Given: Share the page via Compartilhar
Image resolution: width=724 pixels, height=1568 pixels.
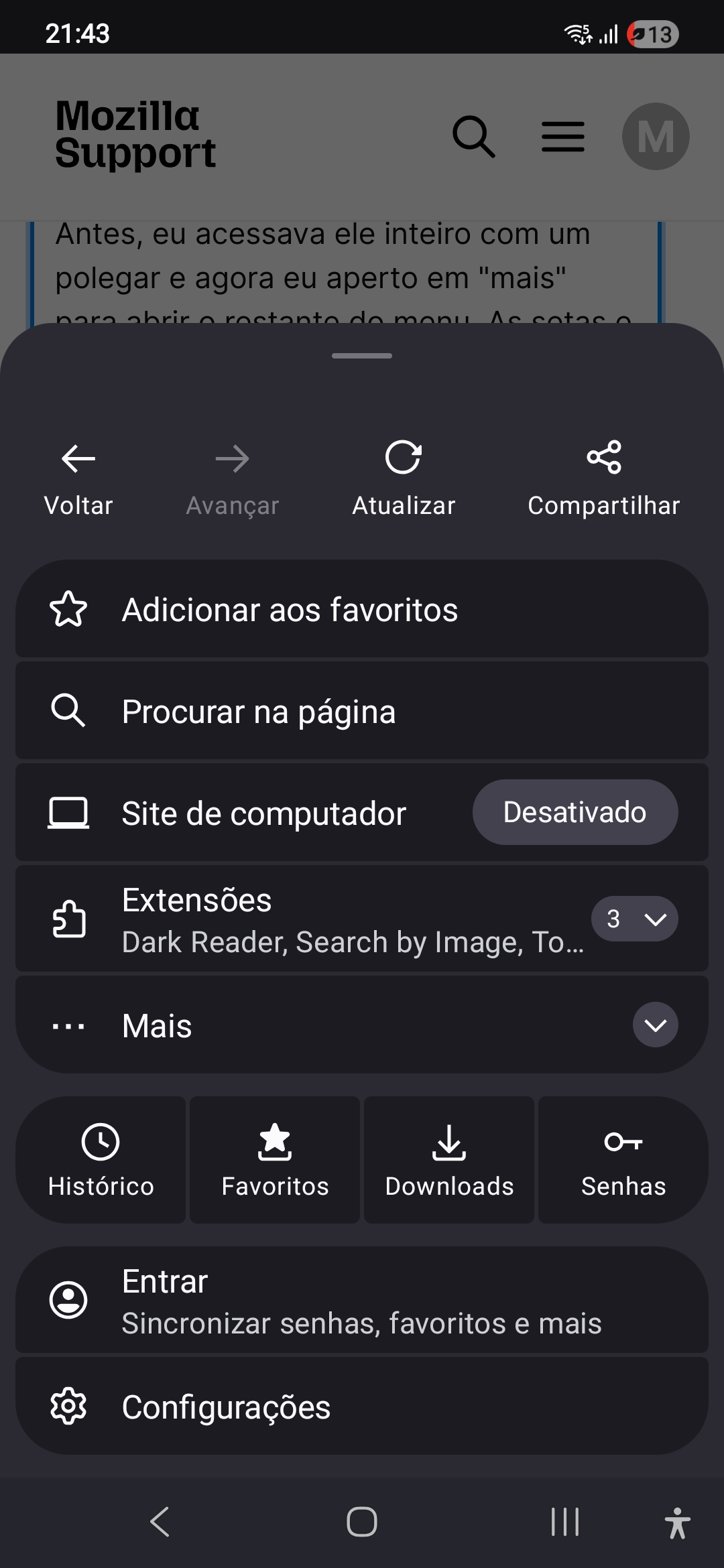Looking at the screenshot, I should pyautogui.click(x=603, y=478).
